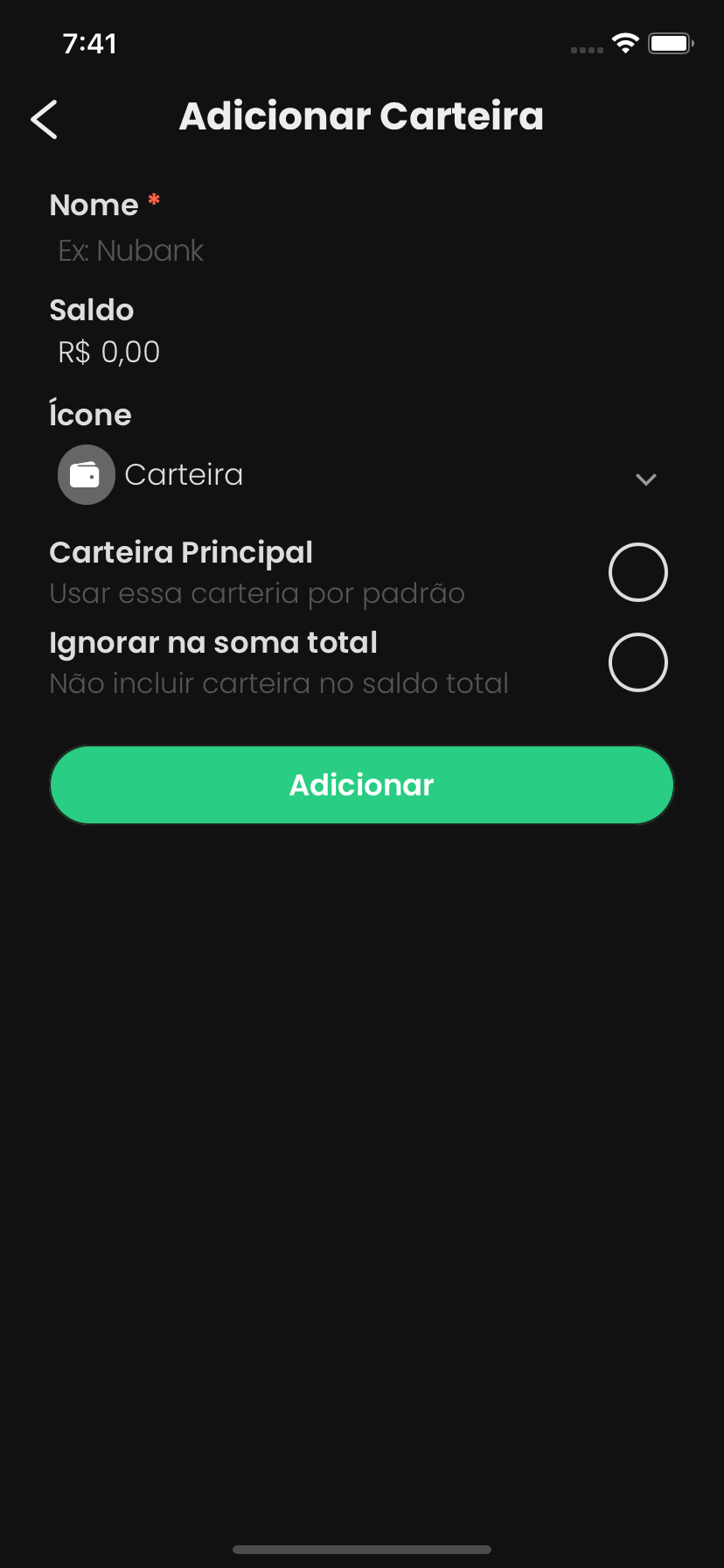Image resolution: width=724 pixels, height=1568 pixels.
Task: Enable Carteira Principal option
Action: pyautogui.click(x=637, y=572)
